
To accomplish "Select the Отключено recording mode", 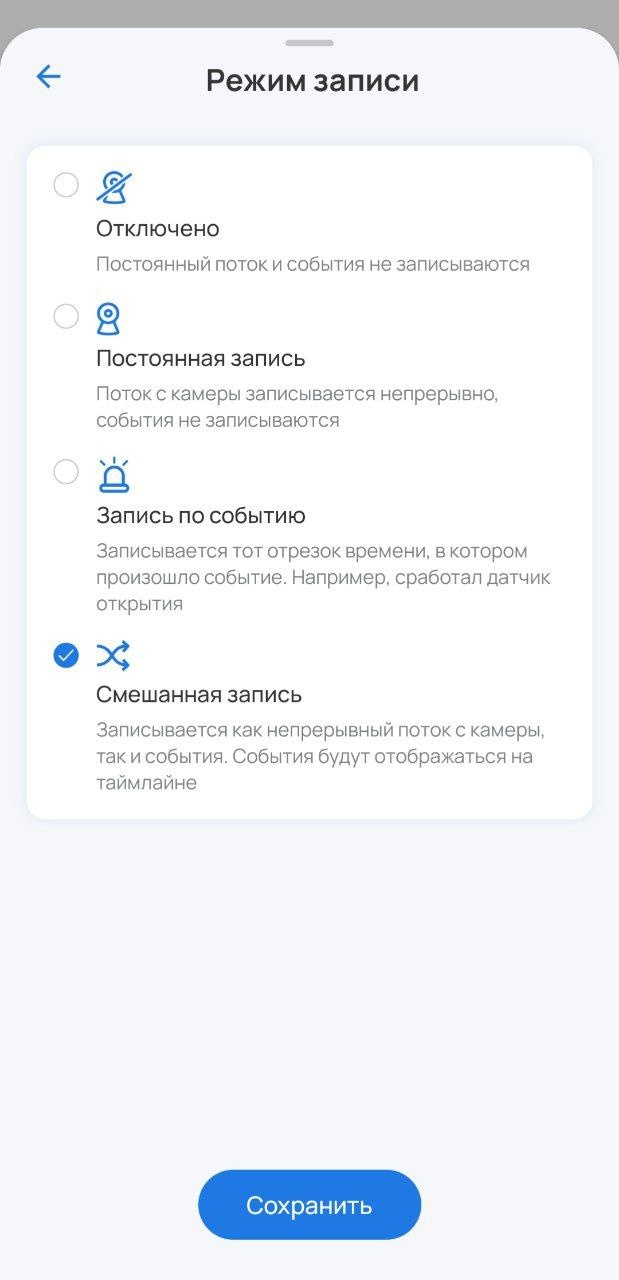I will pos(66,185).
